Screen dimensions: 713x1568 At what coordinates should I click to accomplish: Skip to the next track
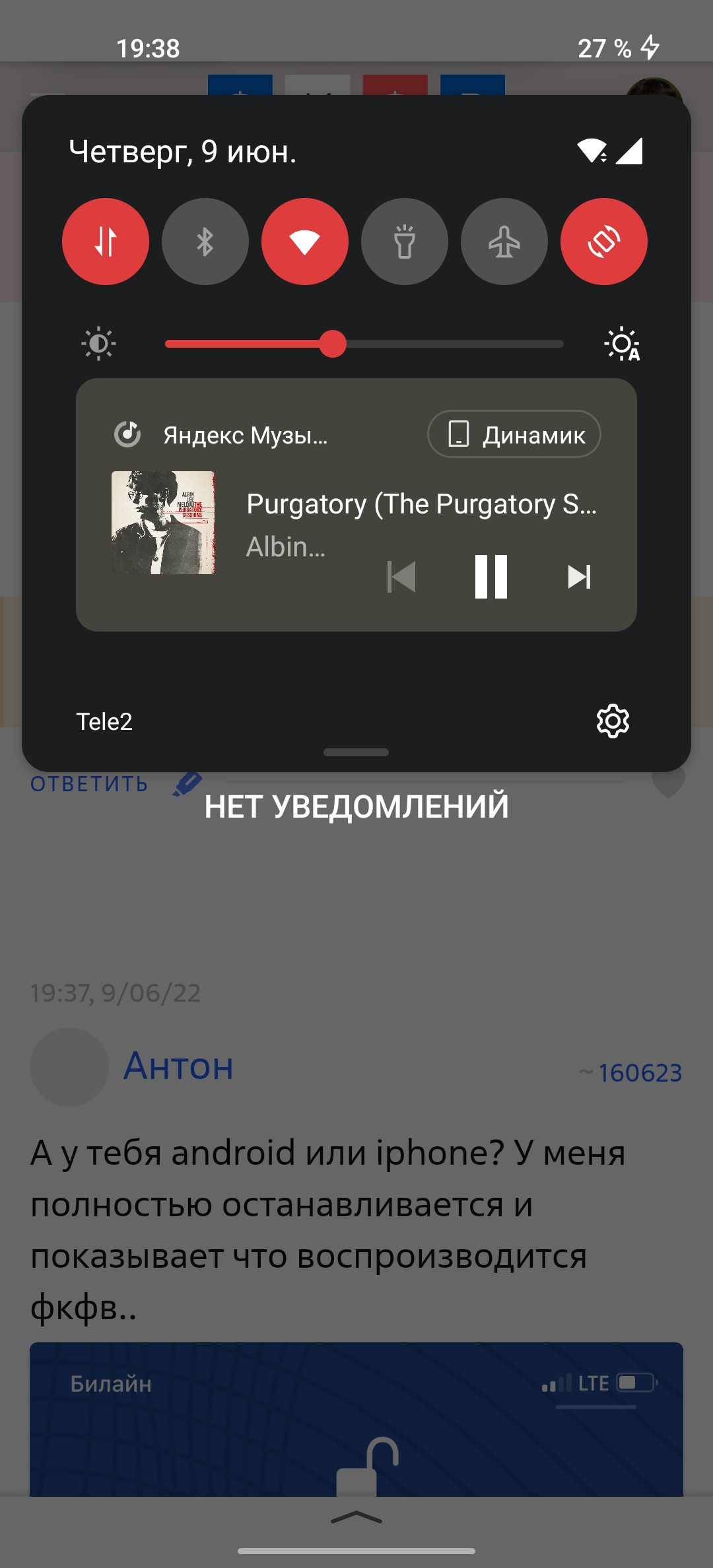coord(579,577)
